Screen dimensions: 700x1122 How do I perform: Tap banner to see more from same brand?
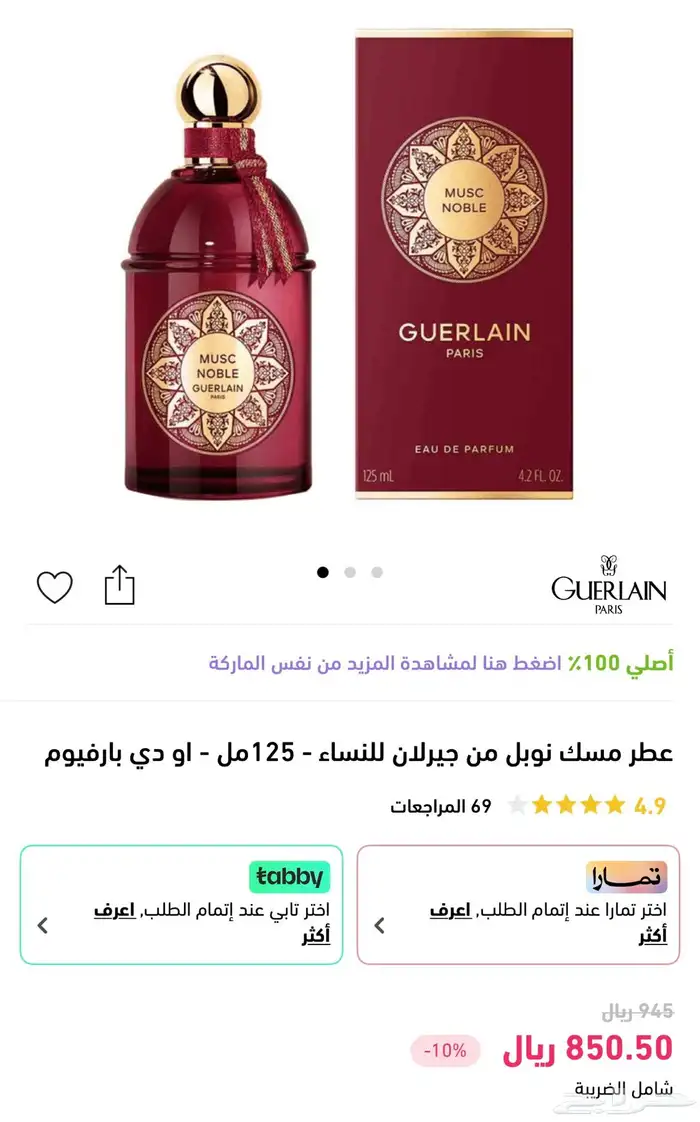pos(440,663)
